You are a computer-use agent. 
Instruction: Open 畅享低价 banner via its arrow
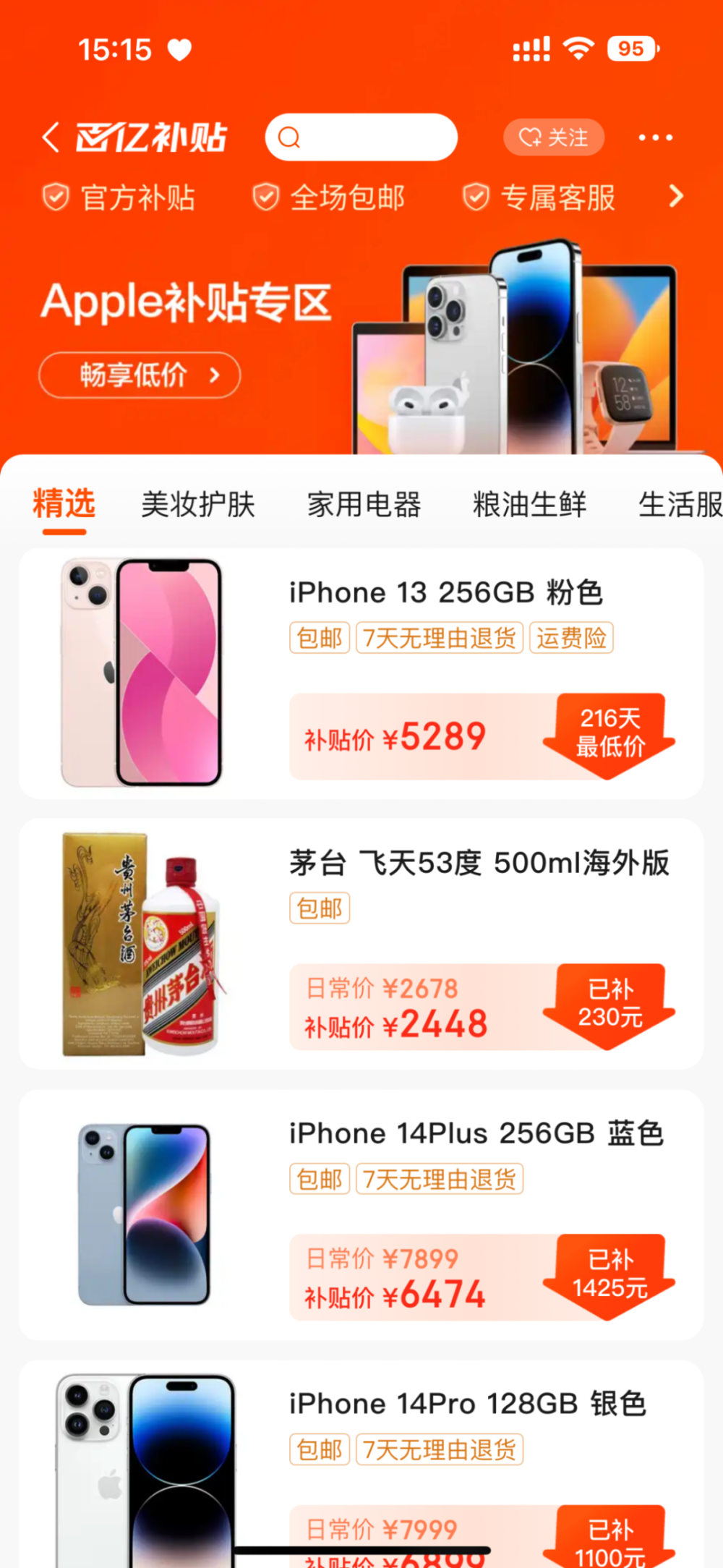tap(215, 375)
